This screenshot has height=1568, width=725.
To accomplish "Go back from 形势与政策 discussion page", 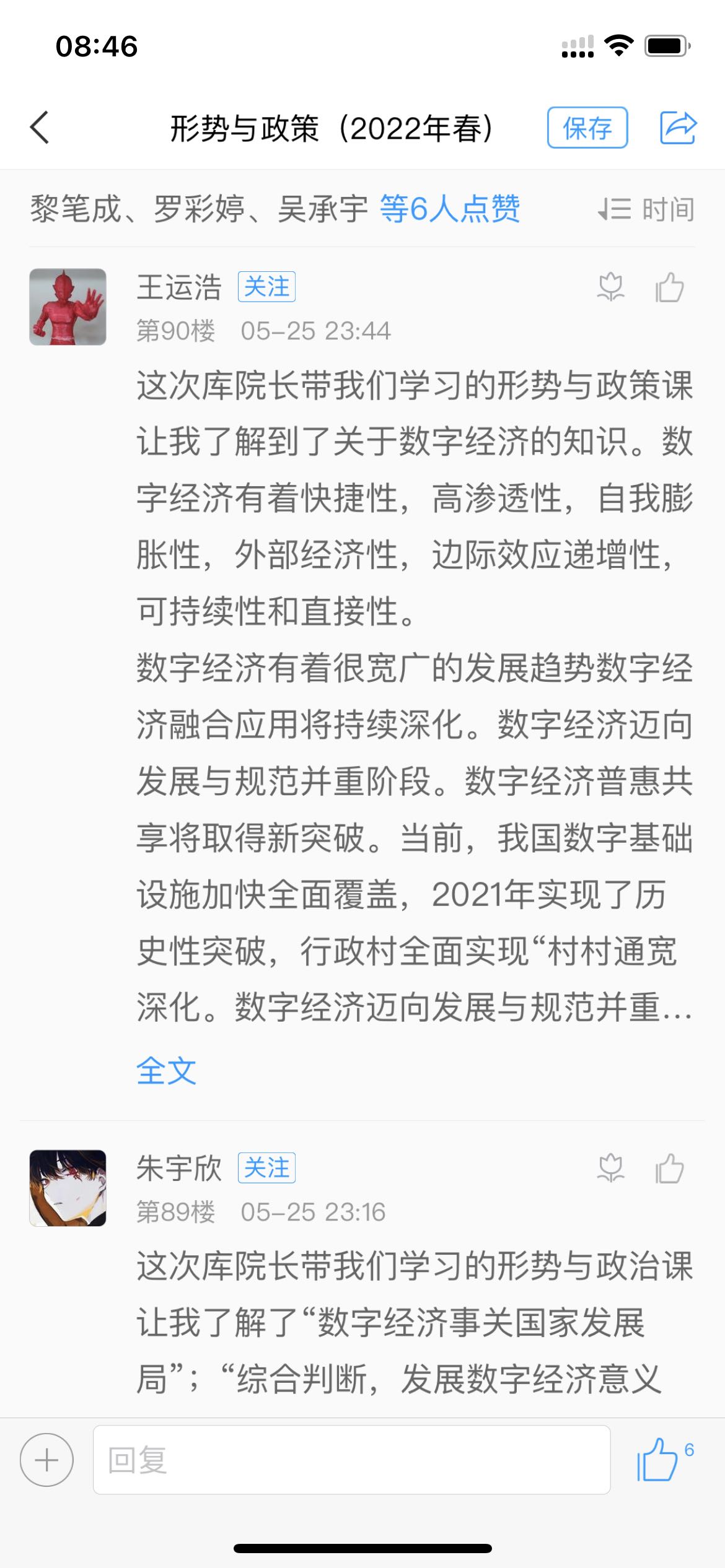I will [x=40, y=128].
